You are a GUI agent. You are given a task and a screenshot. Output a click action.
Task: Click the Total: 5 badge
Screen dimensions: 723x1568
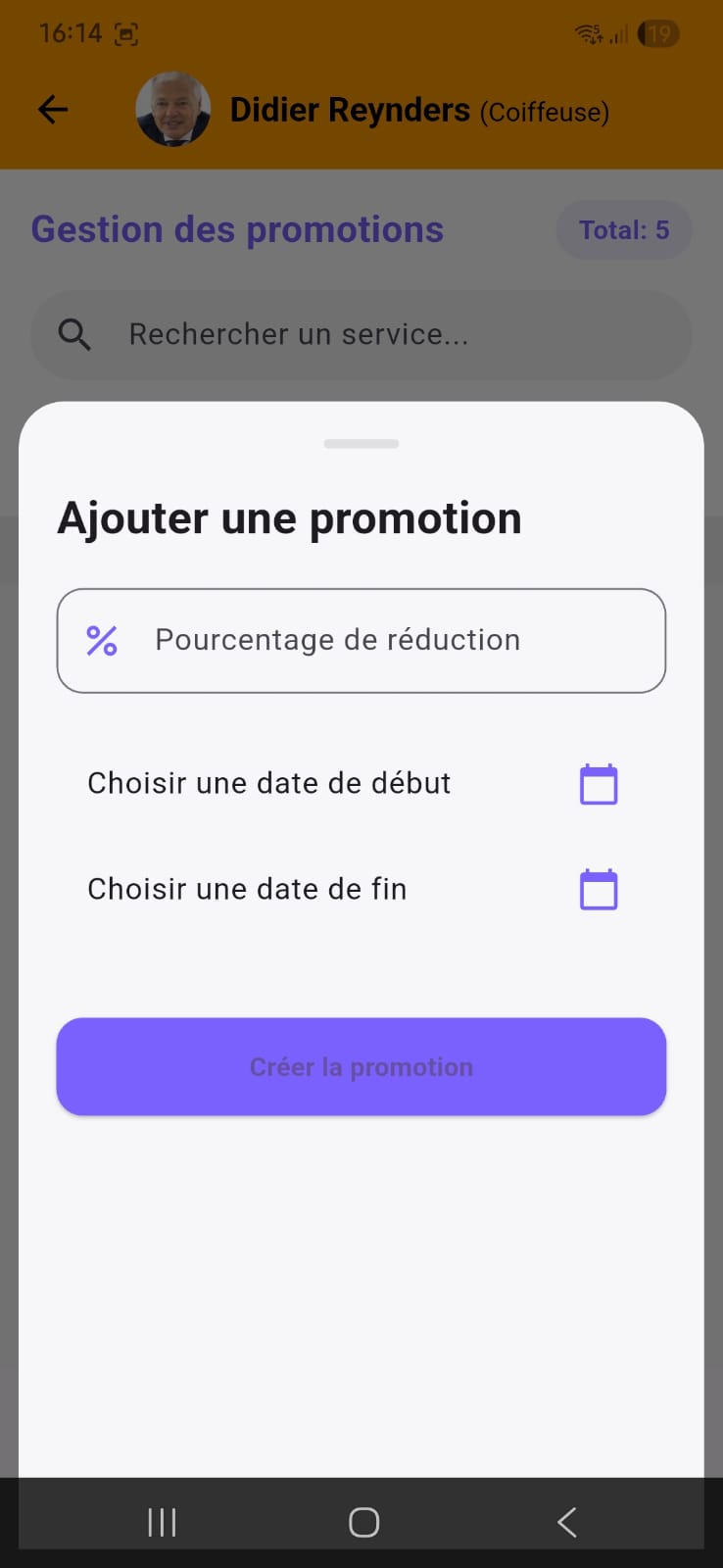click(x=623, y=229)
